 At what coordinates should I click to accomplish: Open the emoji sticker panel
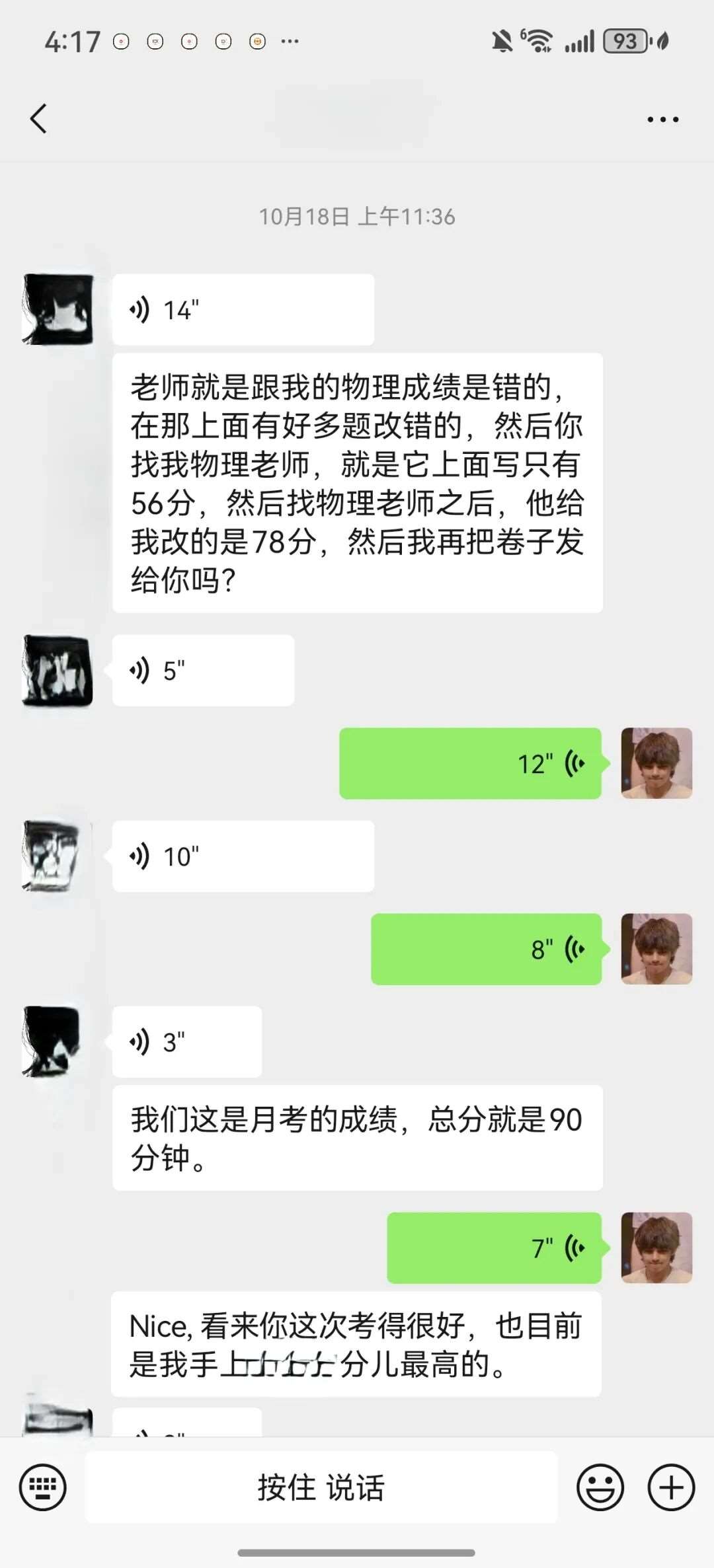pyautogui.click(x=600, y=1487)
